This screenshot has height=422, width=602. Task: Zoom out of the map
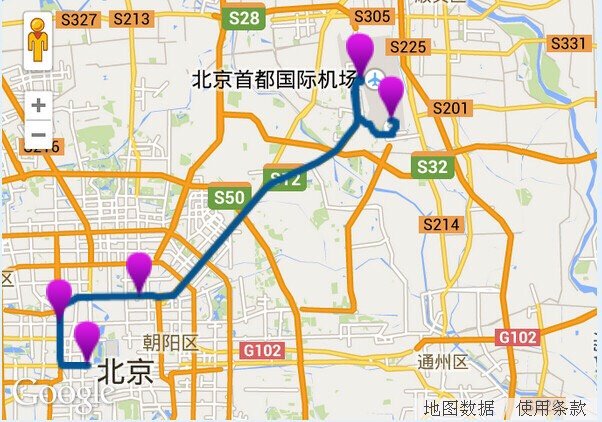[38, 135]
